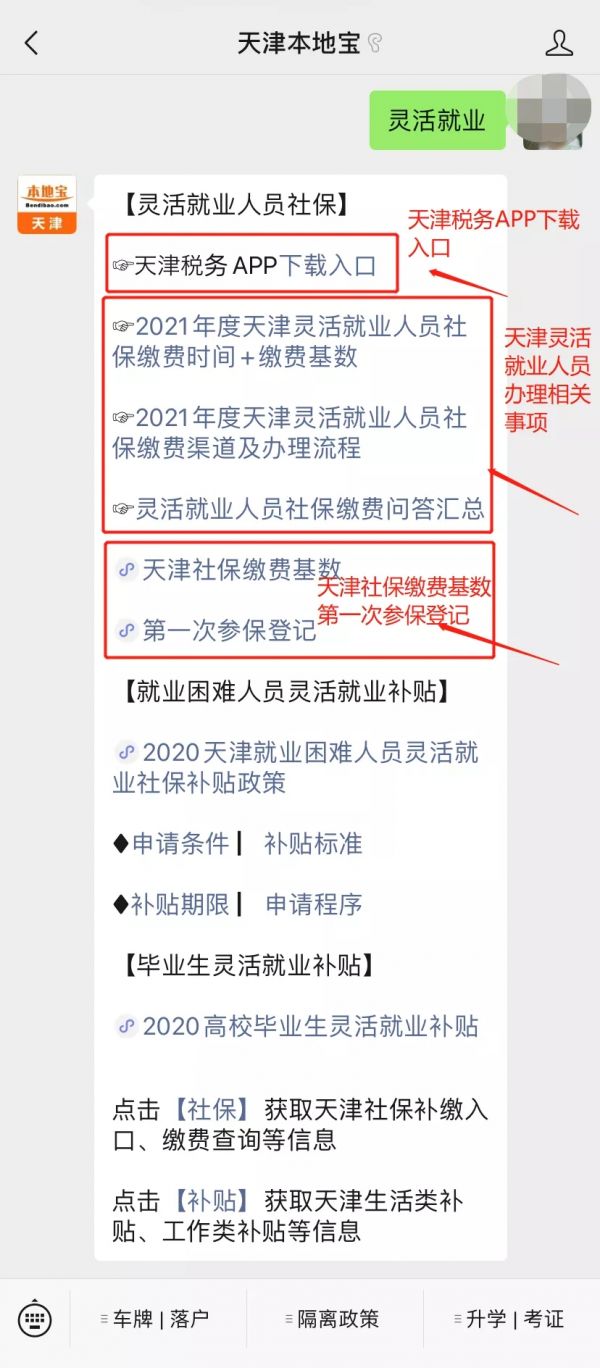Tap the 【补贴】 keyword link

[212, 1200]
